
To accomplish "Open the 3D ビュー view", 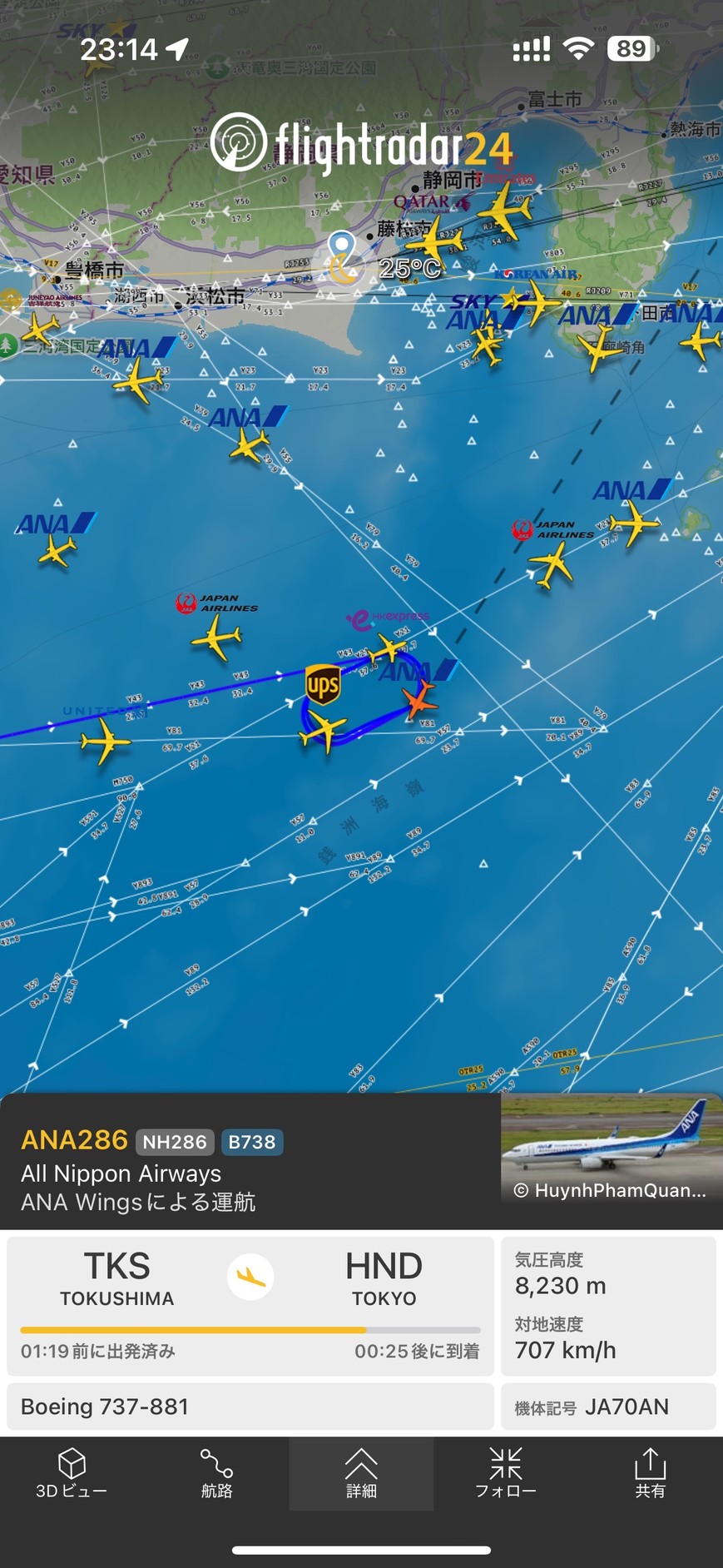I will (72, 1472).
